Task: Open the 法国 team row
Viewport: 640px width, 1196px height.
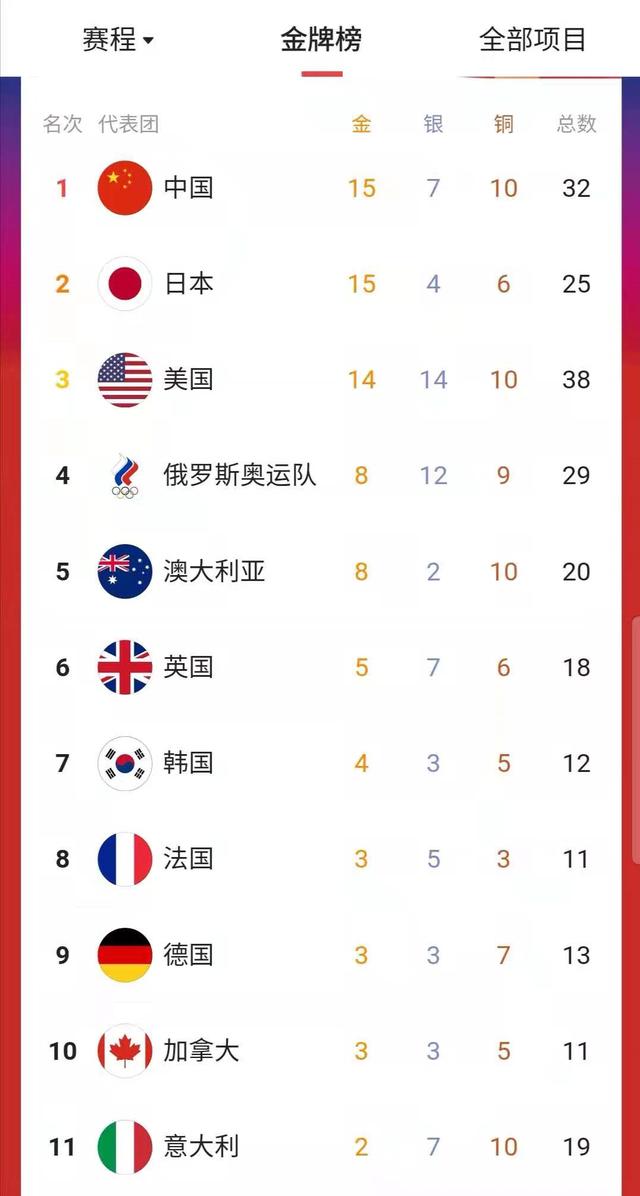Action: pos(320,860)
